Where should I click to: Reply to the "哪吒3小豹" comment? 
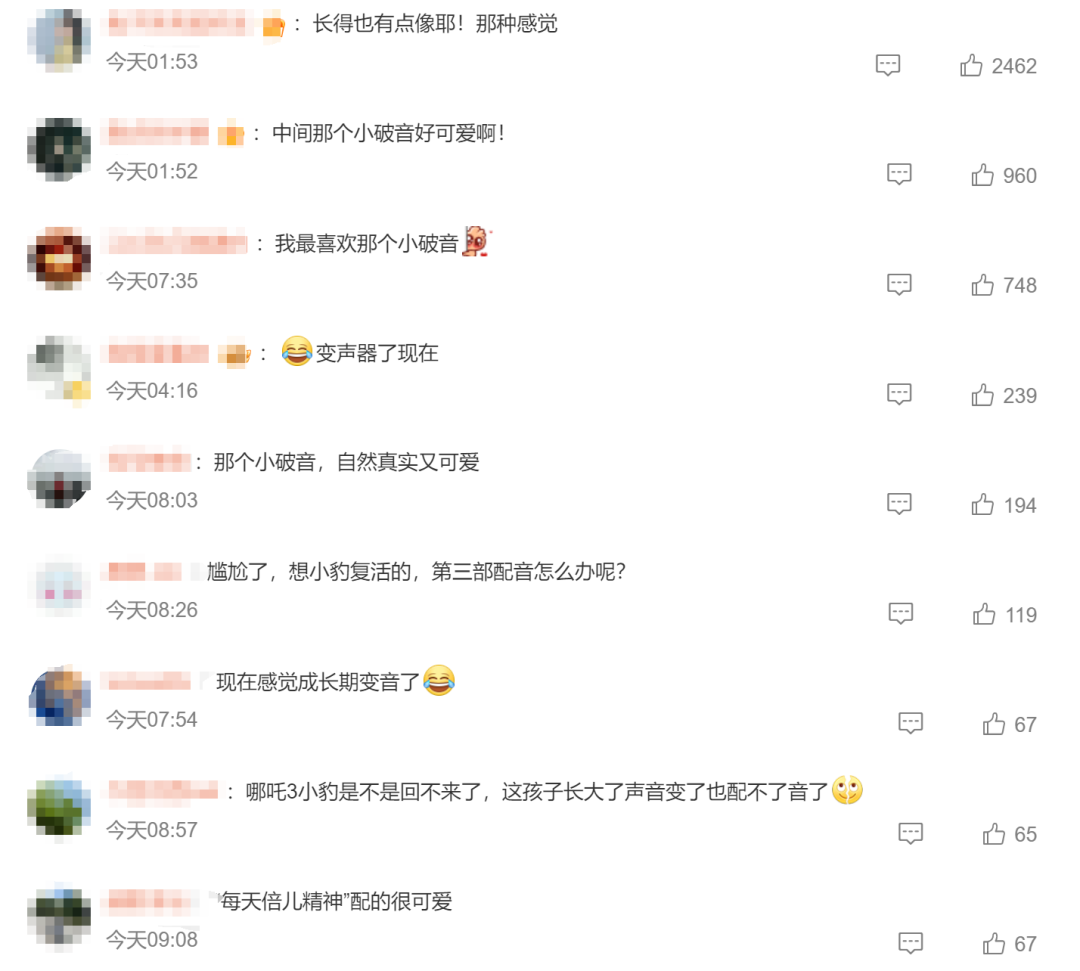[x=910, y=834]
